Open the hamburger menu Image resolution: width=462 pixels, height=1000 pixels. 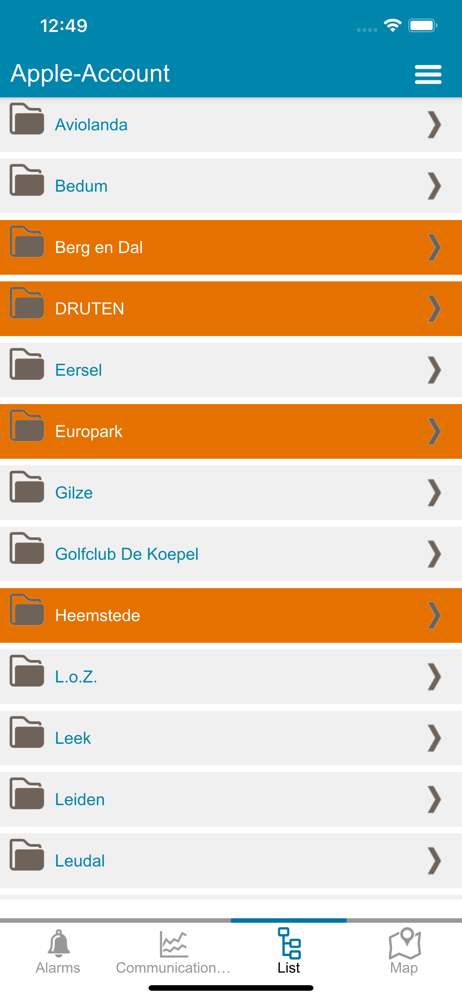point(428,75)
